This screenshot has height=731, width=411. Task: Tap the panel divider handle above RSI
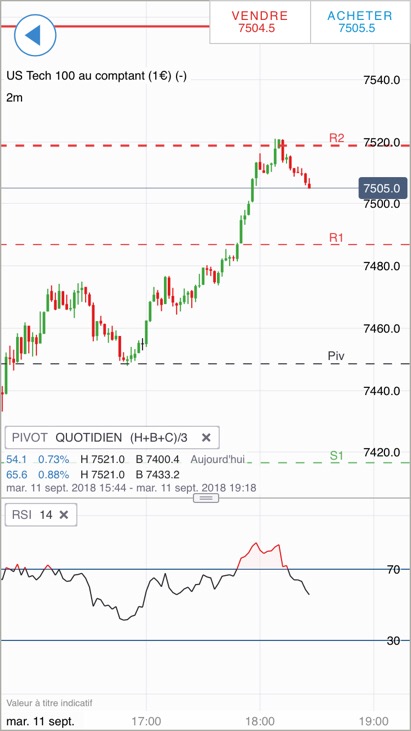206,498
